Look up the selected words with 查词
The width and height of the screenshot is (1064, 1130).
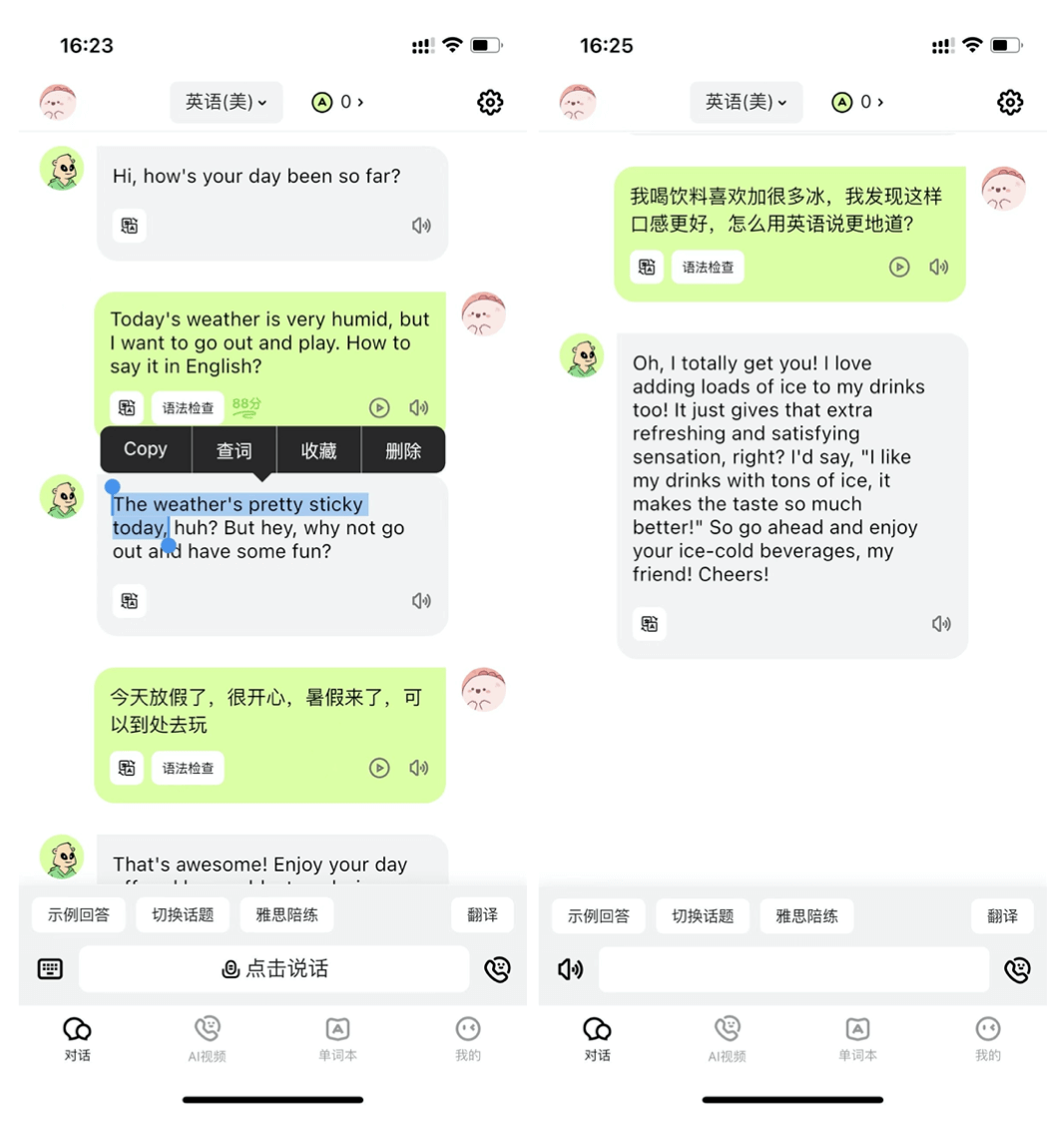point(235,451)
